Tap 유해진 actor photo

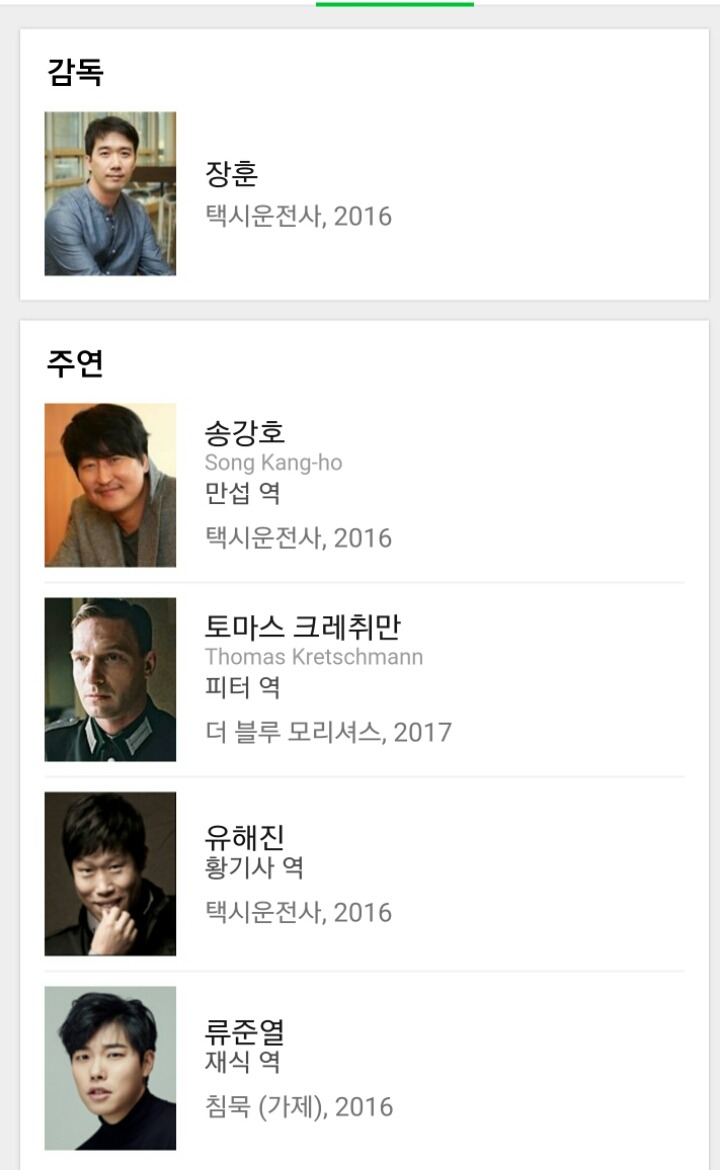[x=110, y=874]
